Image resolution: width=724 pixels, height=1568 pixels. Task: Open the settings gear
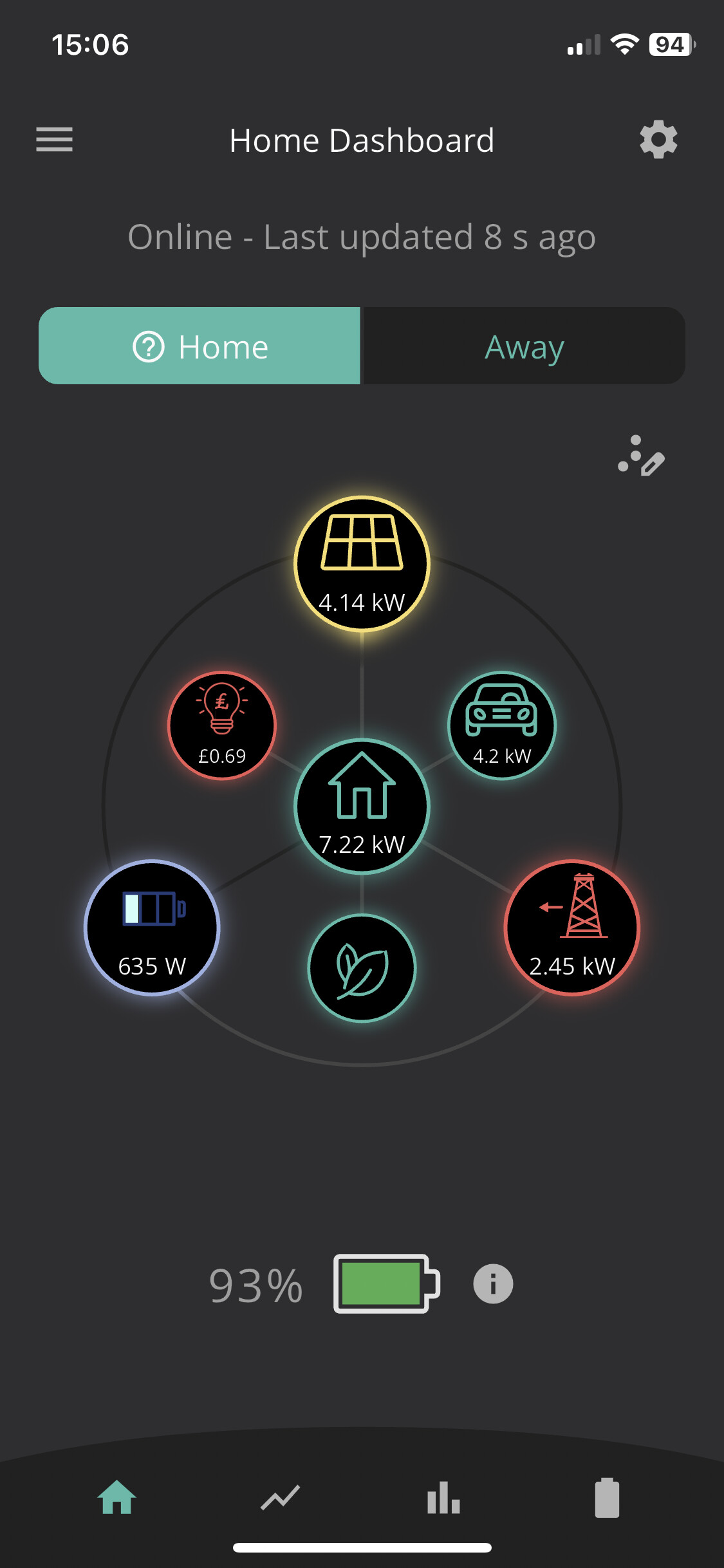658,140
